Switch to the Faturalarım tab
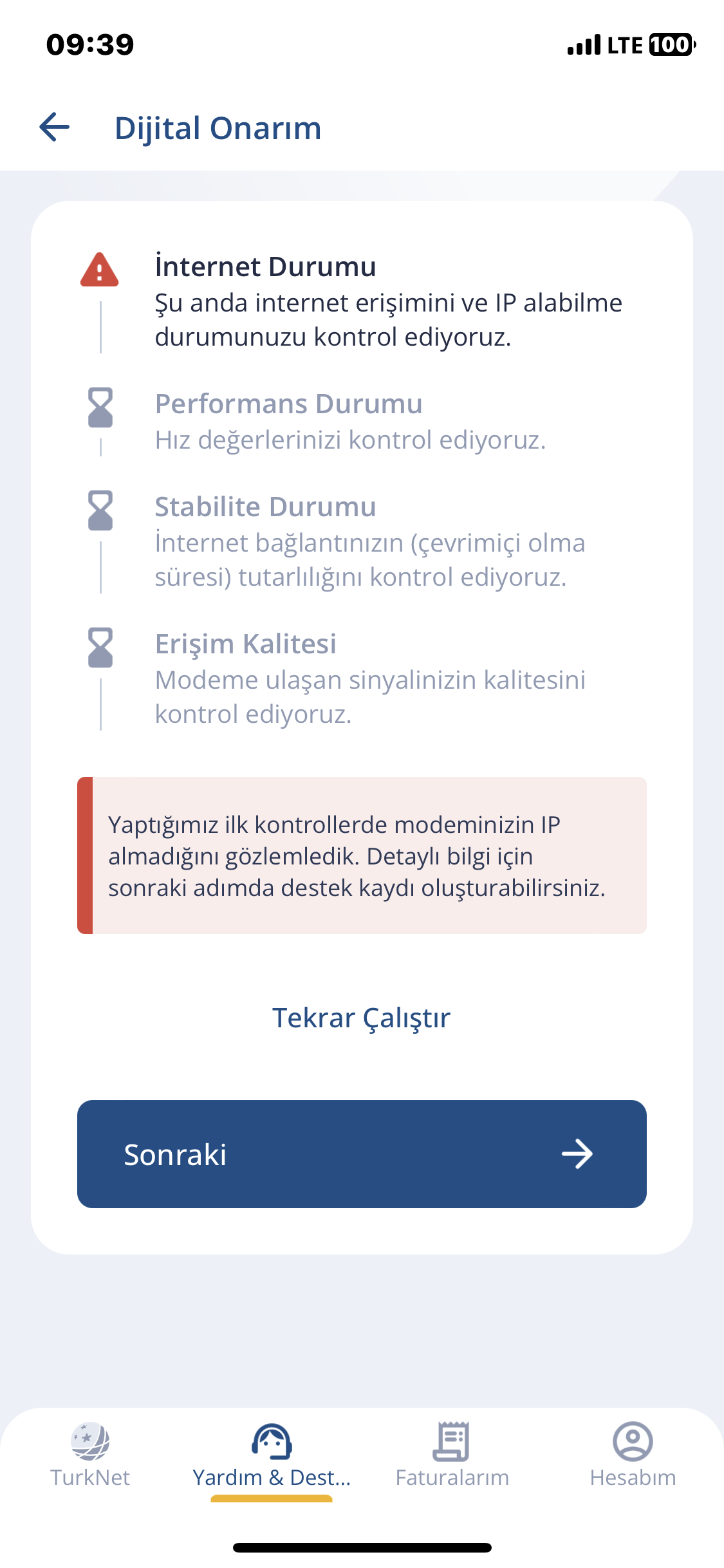This screenshot has height=1568, width=724. tap(452, 1455)
